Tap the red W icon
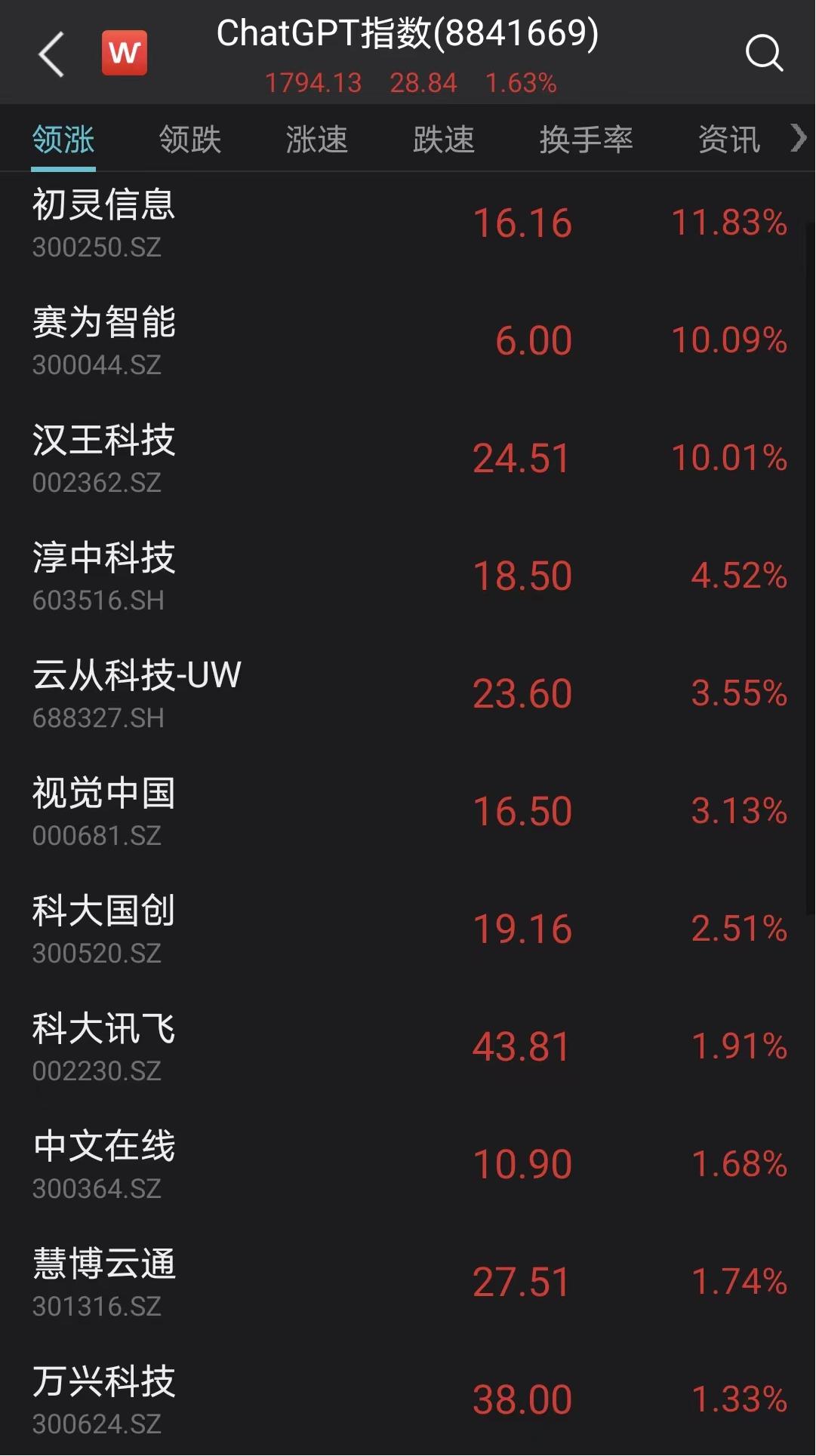Image resolution: width=816 pixels, height=1456 pixels. (125, 53)
